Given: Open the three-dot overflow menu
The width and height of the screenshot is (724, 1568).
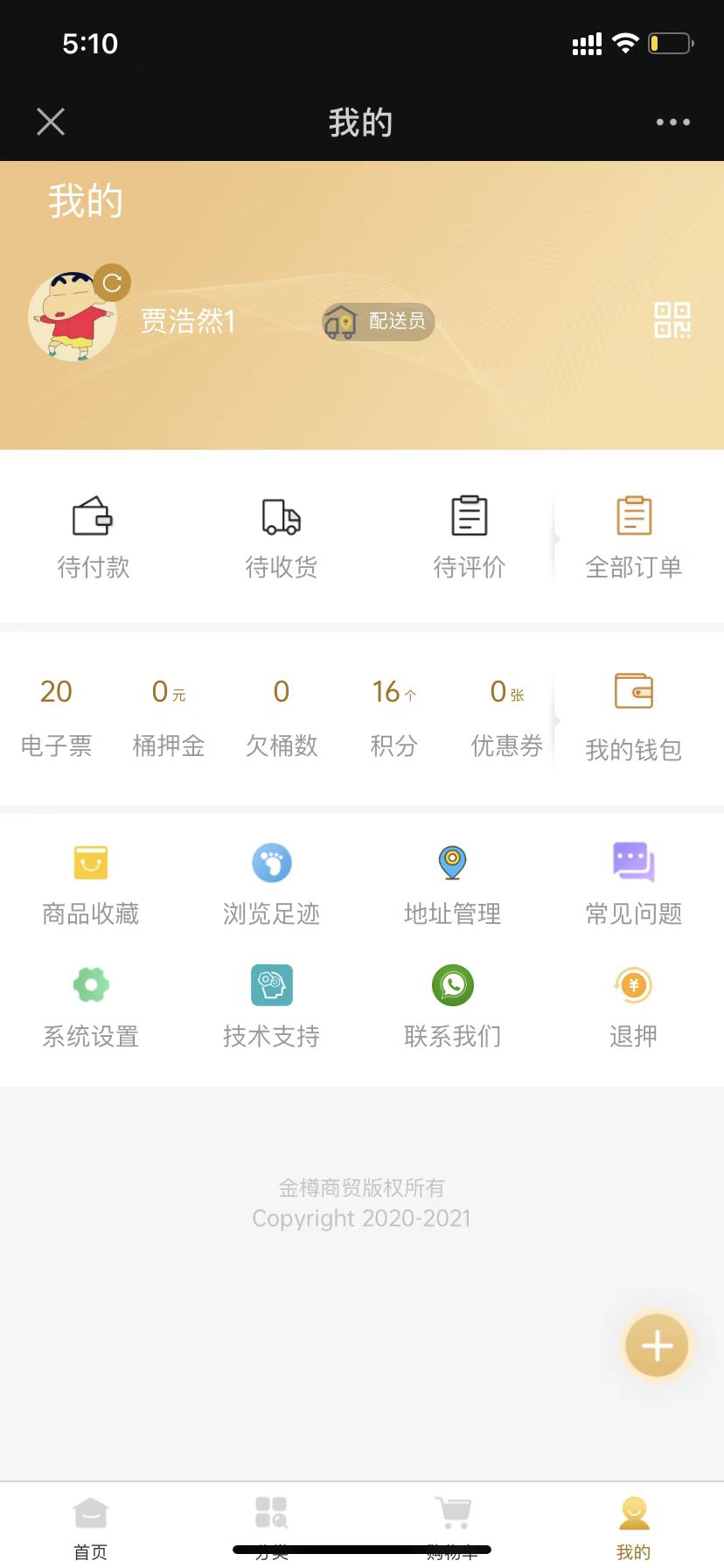Looking at the screenshot, I should click(x=673, y=122).
